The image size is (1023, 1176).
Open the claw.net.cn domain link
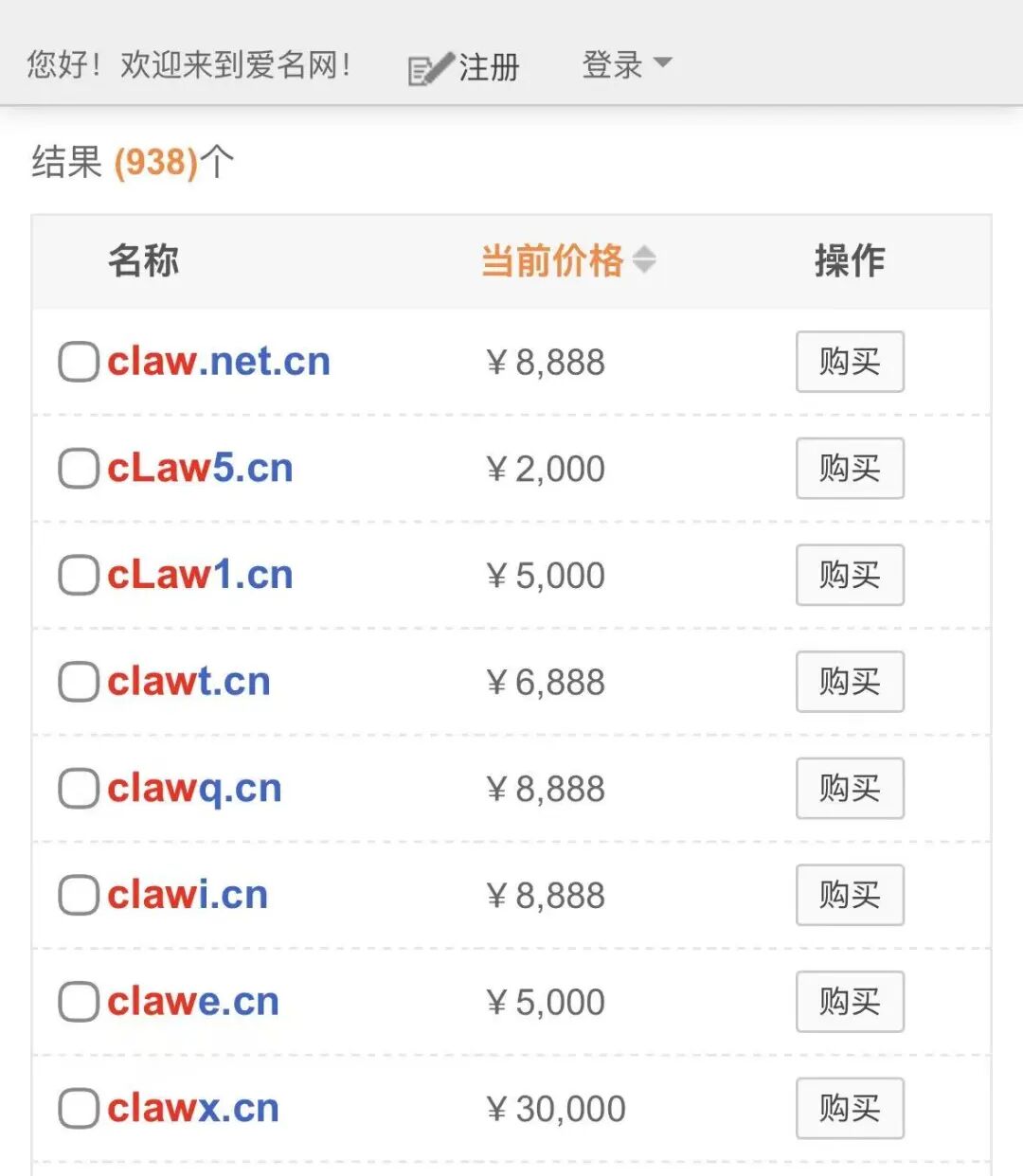[219, 362]
